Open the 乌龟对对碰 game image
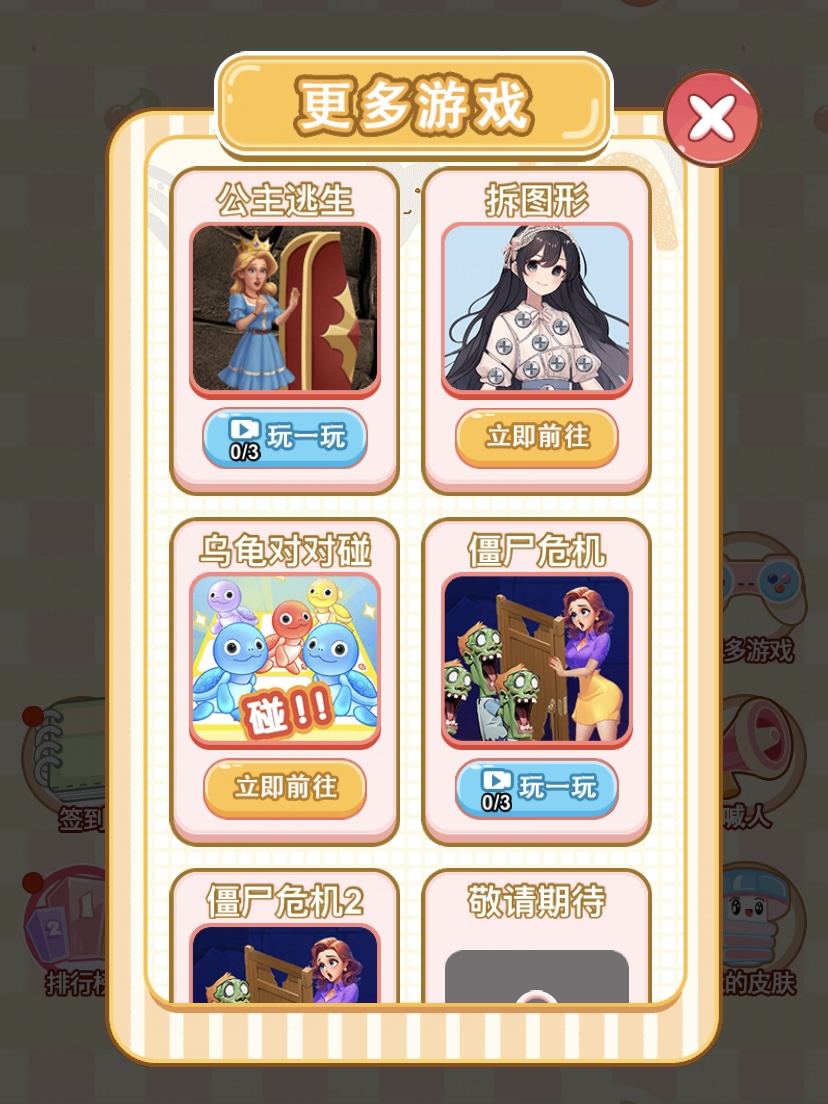Image resolution: width=828 pixels, height=1104 pixels. coord(285,660)
